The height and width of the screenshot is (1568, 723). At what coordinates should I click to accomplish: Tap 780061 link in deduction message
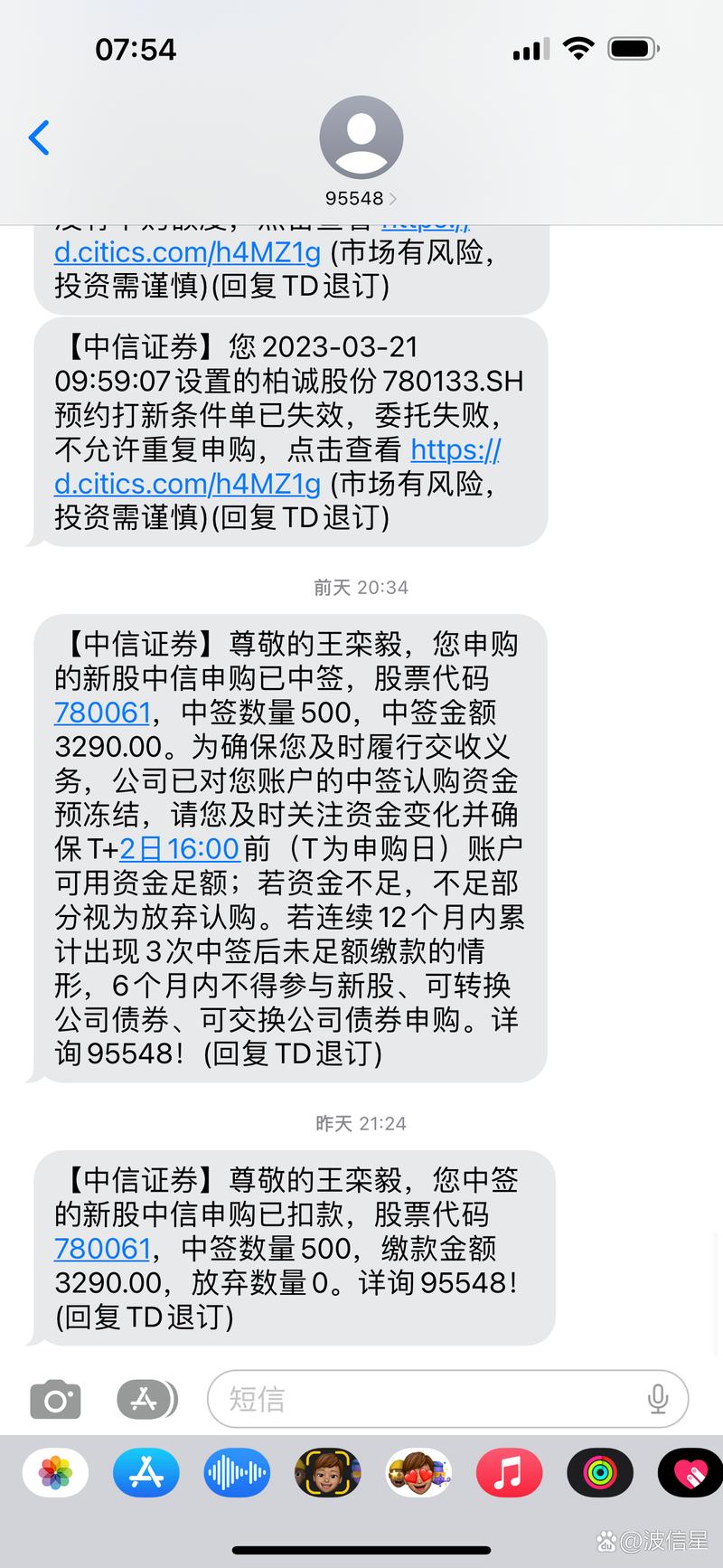click(x=102, y=1249)
